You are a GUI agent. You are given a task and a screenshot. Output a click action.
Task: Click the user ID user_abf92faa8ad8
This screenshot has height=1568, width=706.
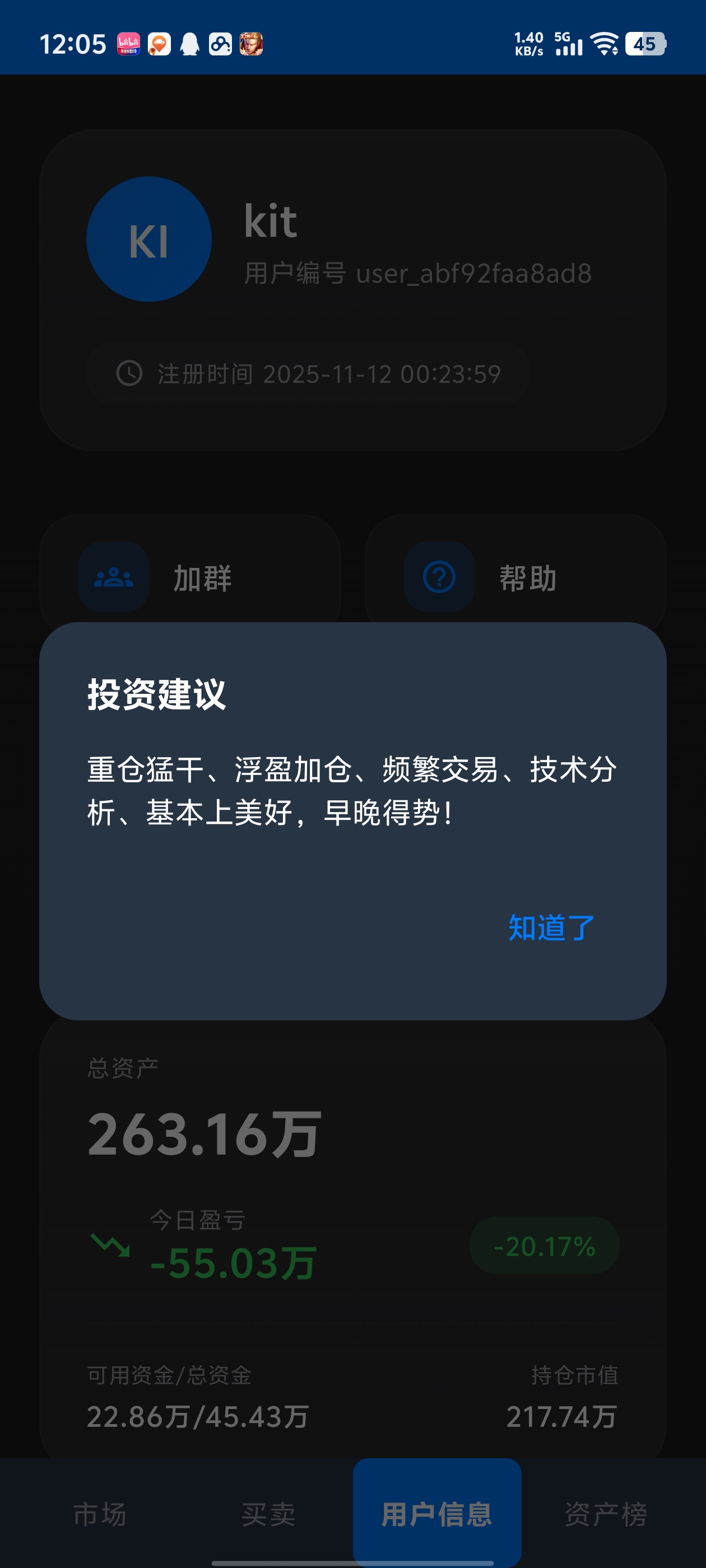coord(476,274)
